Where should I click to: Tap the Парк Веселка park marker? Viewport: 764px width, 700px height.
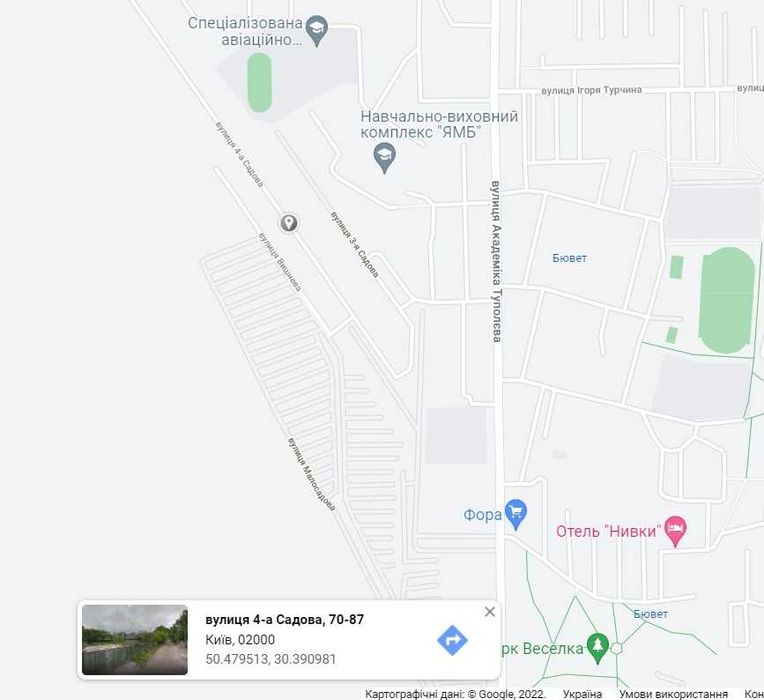pyautogui.click(x=598, y=647)
